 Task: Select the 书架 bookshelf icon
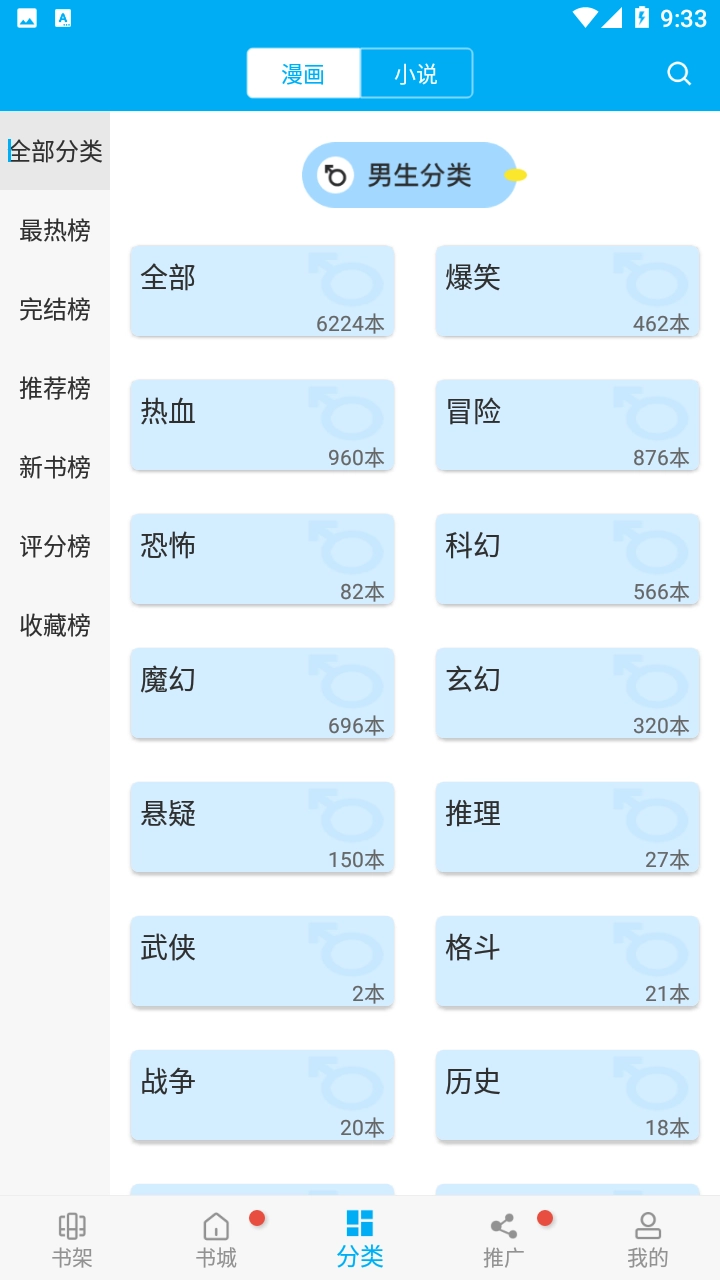coord(72,1225)
